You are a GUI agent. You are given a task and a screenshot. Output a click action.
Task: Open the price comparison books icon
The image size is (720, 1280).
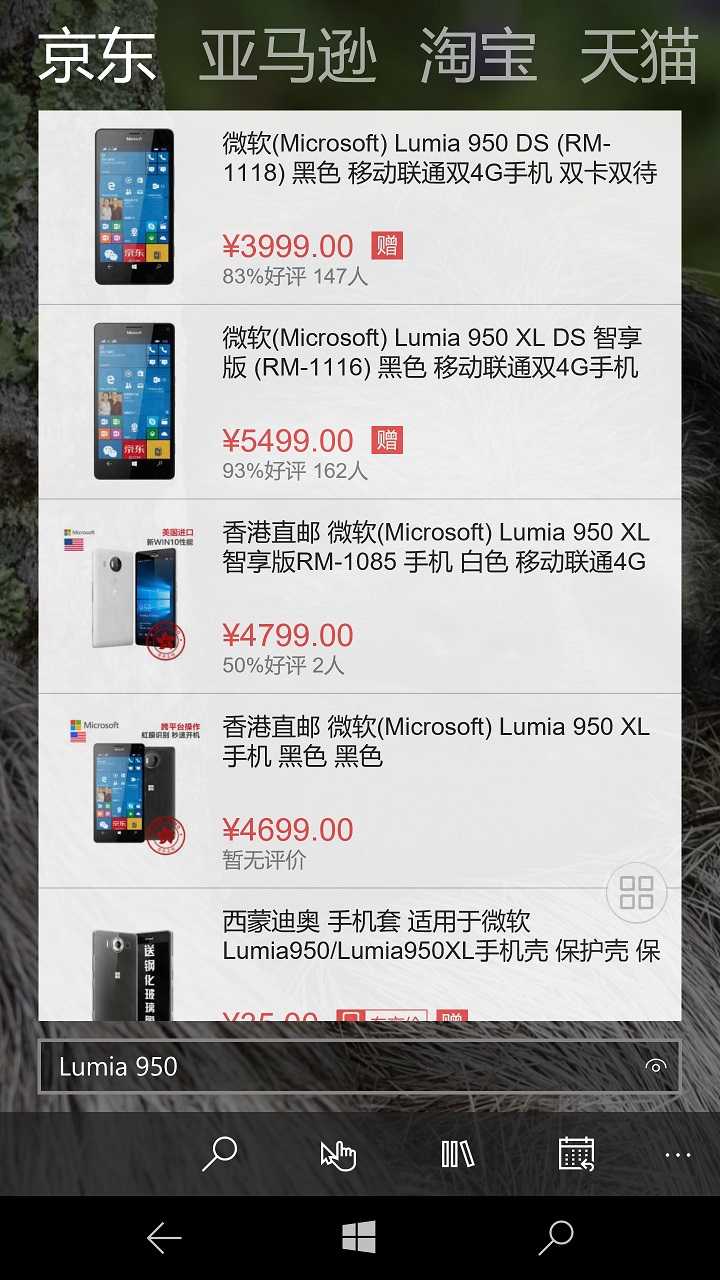tap(456, 1155)
